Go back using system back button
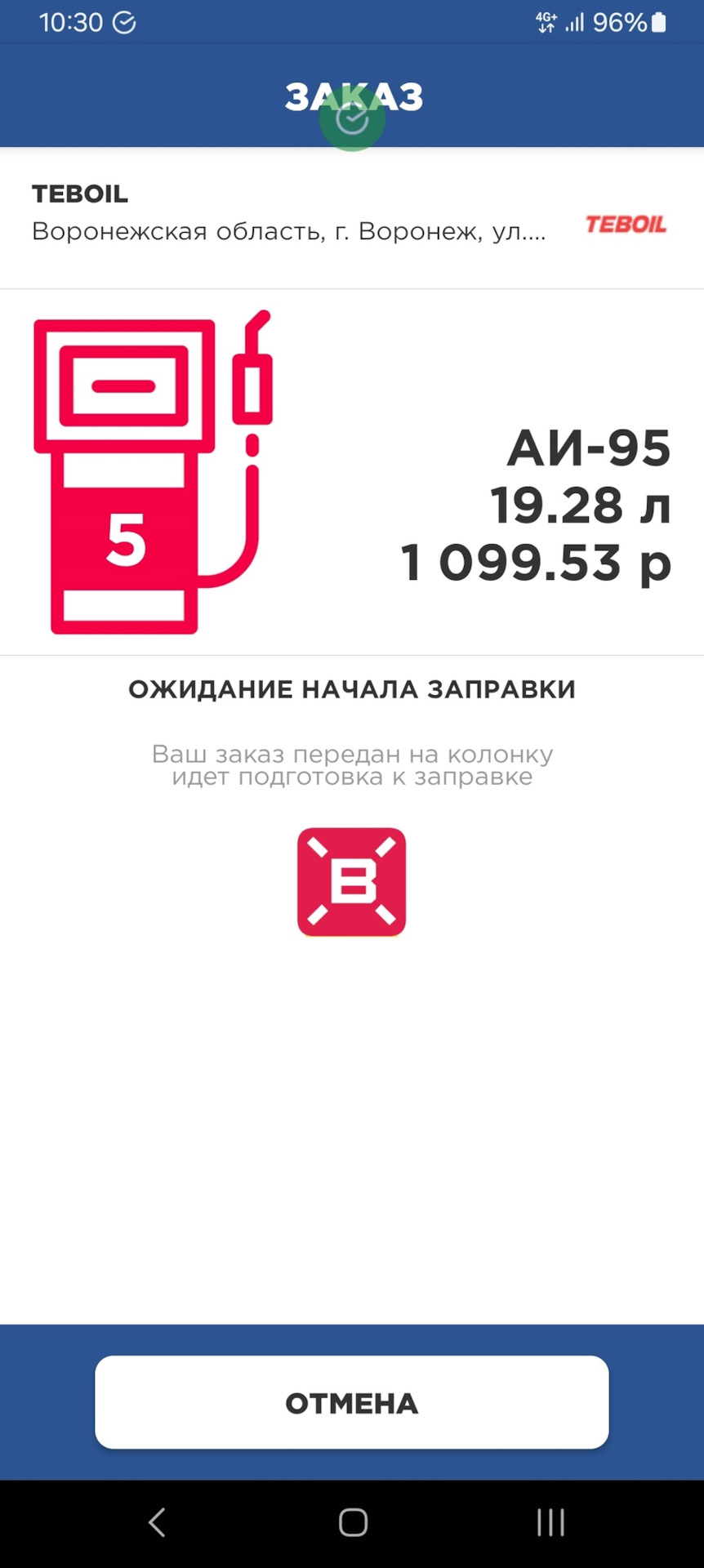The height and width of the screenshot is (1568, 704). (156, 1522)
